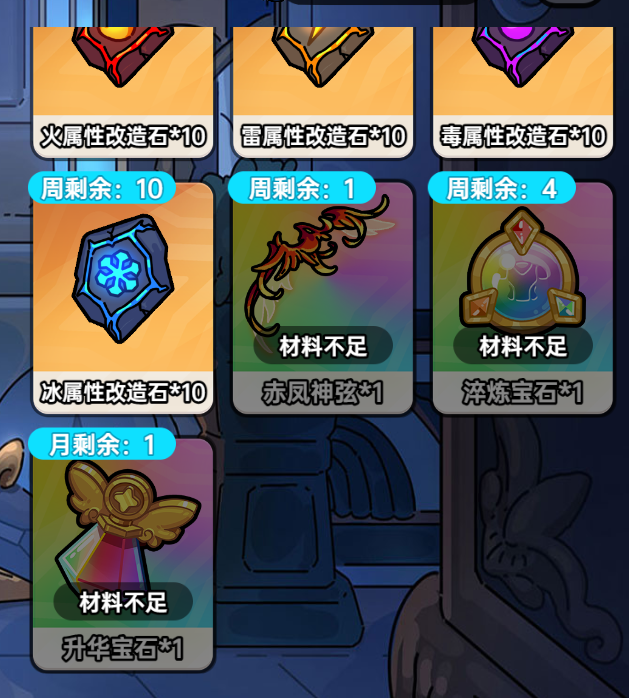Tap the 毒属性改造石*10 item card

522,90
